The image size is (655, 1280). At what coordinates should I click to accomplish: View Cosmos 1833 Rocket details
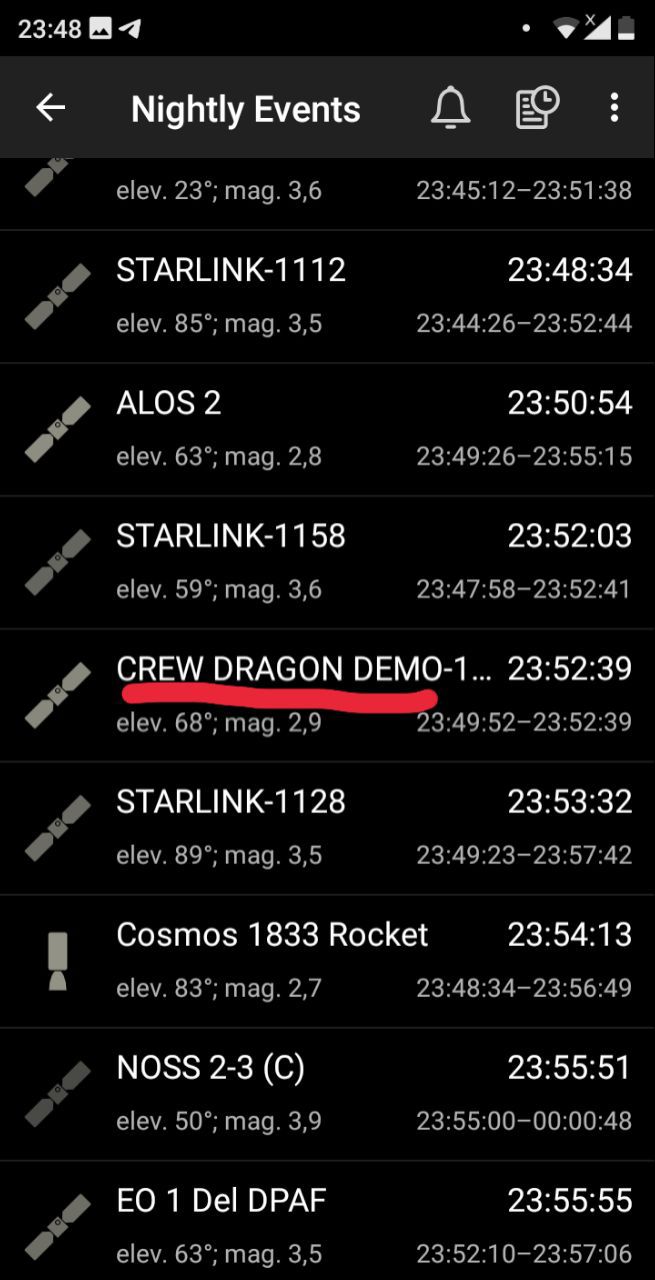(x=327, y=962)
